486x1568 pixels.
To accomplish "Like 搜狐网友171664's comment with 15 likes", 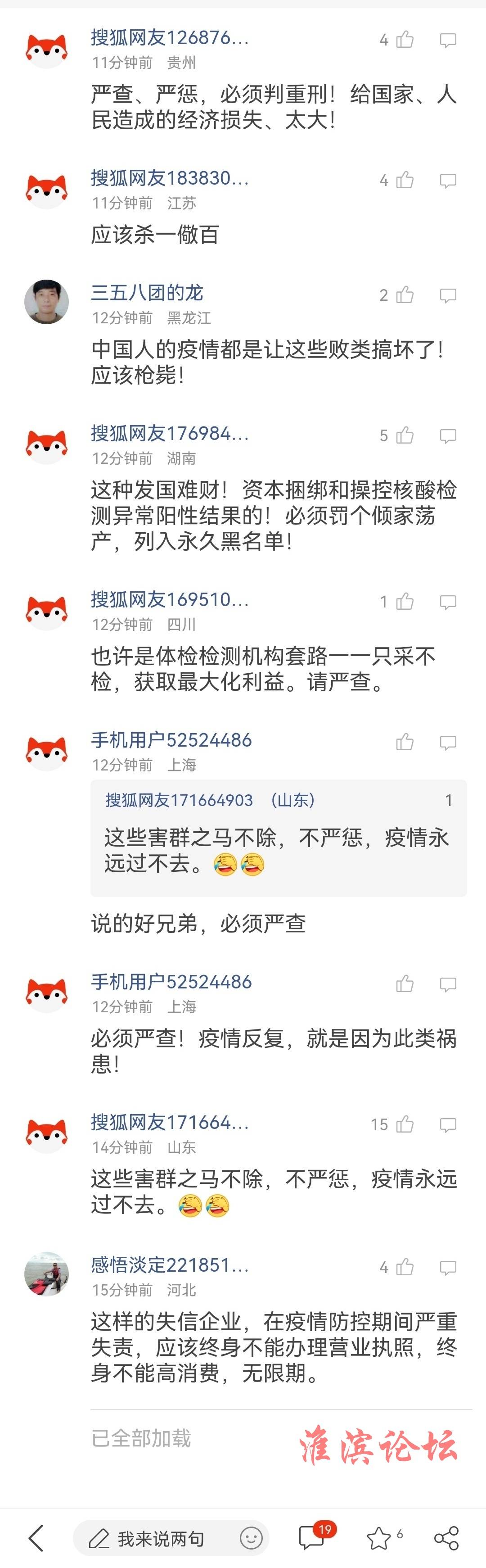I will (x=405, y=1124).
